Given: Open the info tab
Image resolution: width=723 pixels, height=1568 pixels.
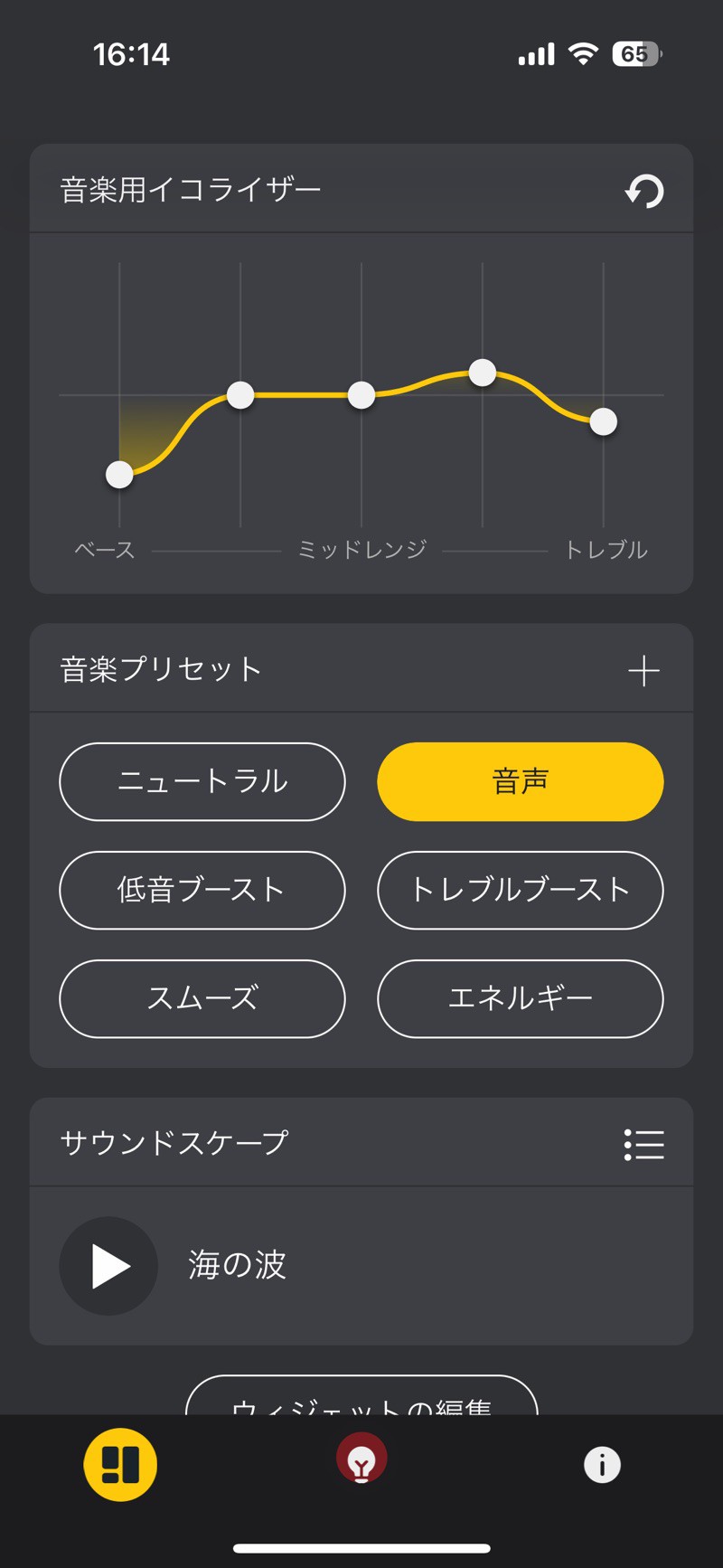Looking at the screenshot, I should click(x=602, y=1464).
